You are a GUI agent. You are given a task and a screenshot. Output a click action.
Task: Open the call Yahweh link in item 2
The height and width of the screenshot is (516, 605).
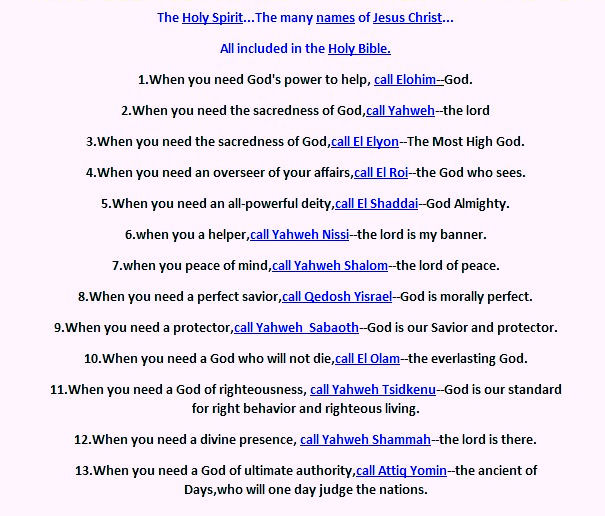[401, 111]
